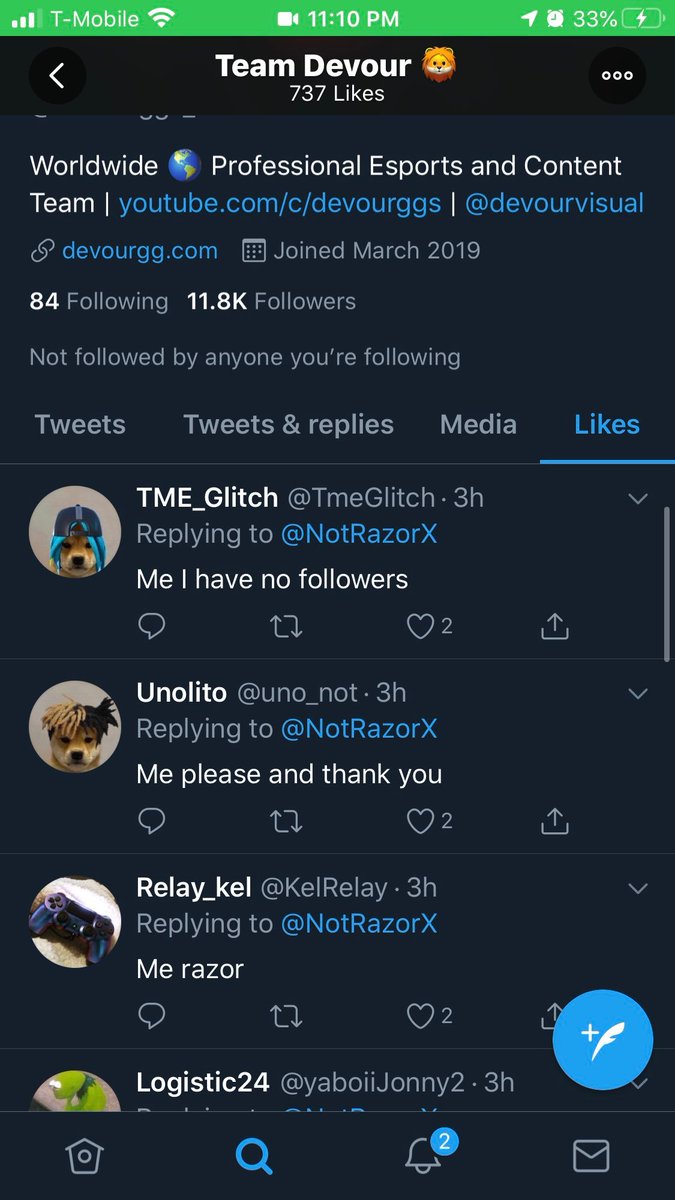The width and height of the screenshot is (675, 1200).
Task: Retweet the "Me I have no followers" tweet
Action: pyautogui.click(x=286, y=626)
